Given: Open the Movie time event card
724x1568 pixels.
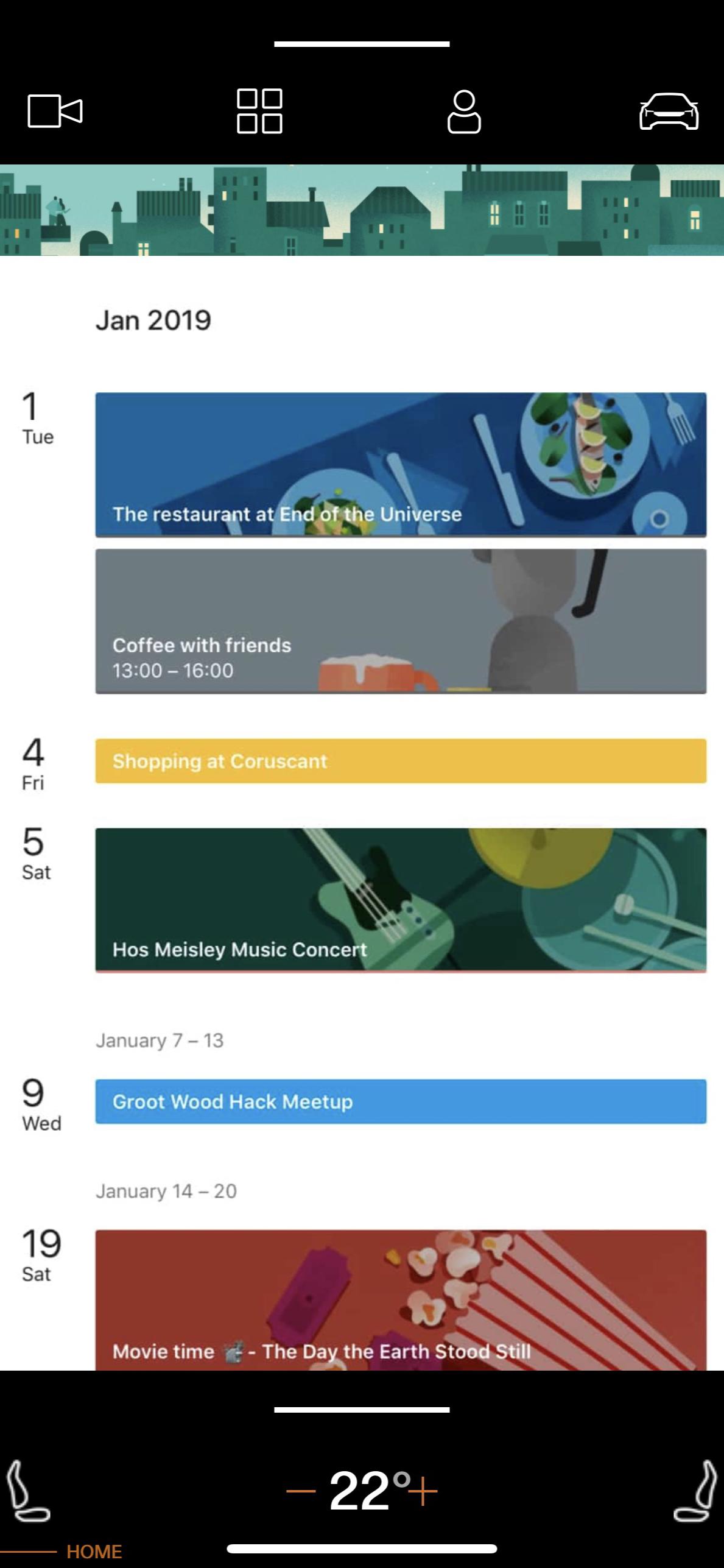Looking at the screenshot, I should (x=401, y=1299).
